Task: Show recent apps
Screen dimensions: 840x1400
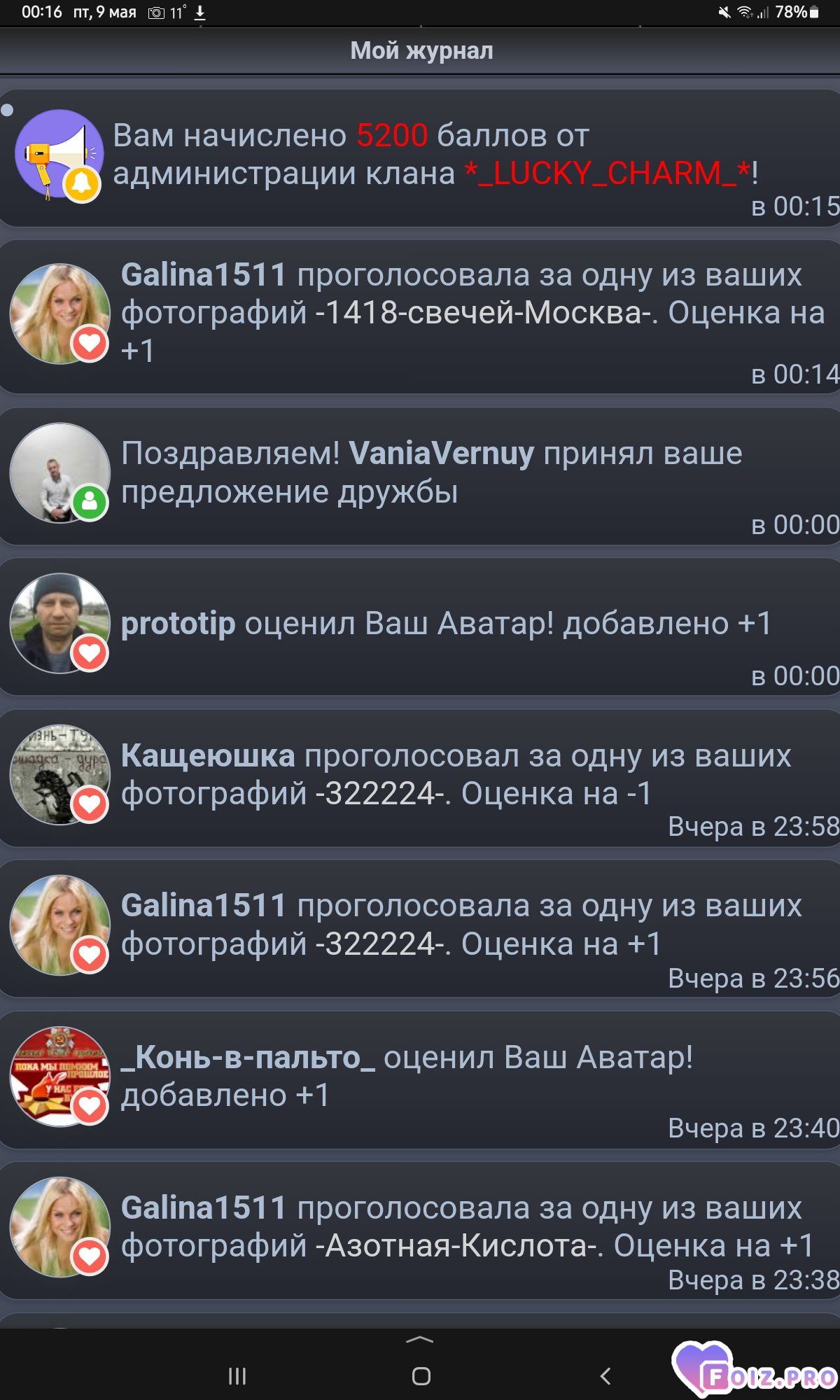Action: point(237,1376)
